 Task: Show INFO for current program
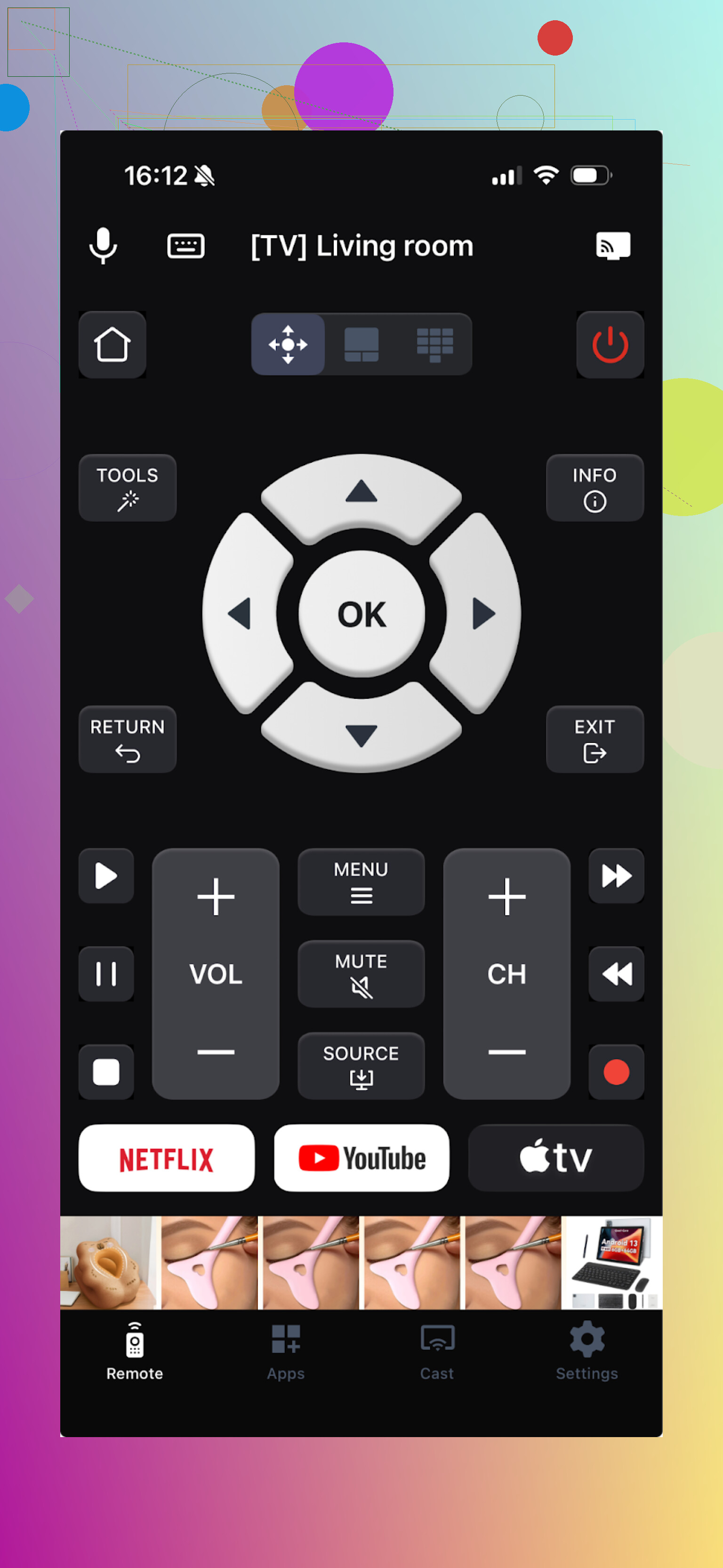pyautogui.click(x=594, y=487)
